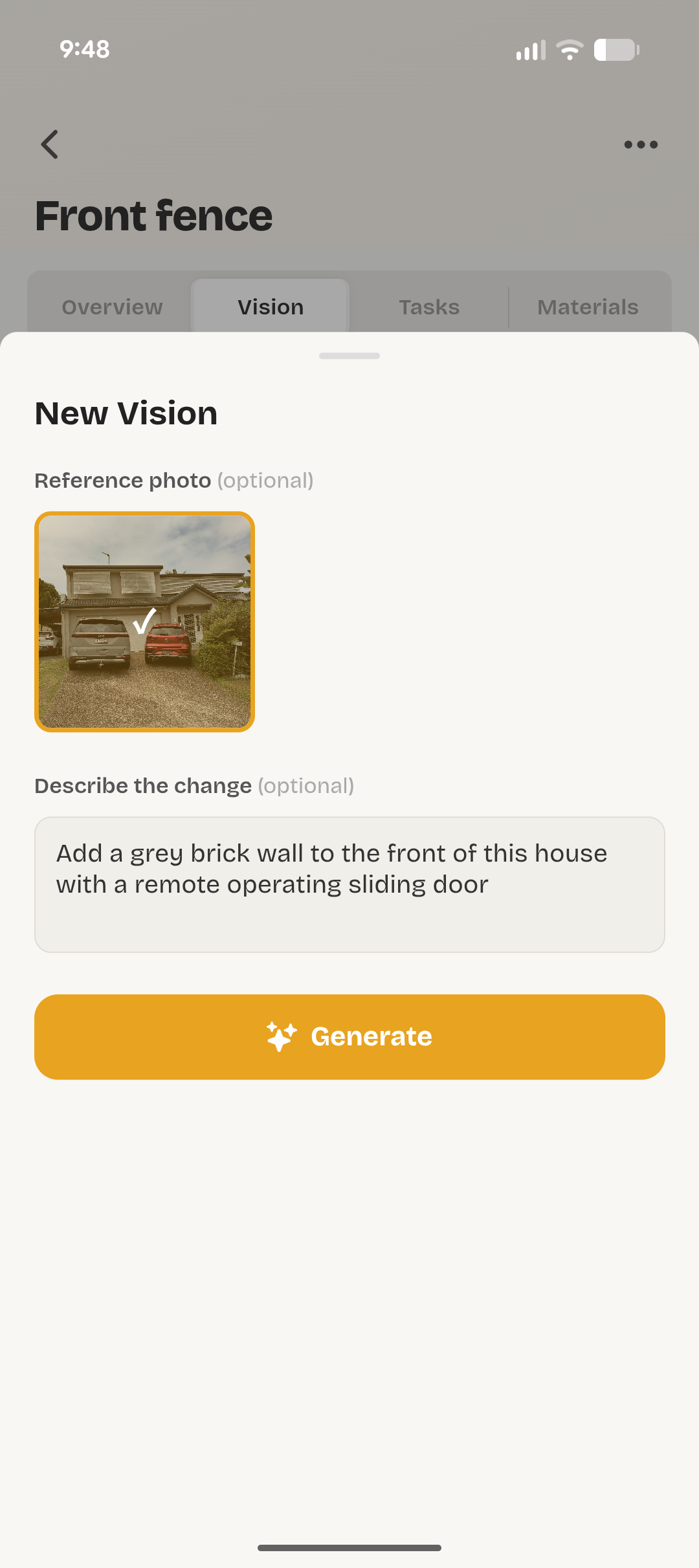
Task: Tap the back chevron to leave Front fence
Action: (50, 144)
